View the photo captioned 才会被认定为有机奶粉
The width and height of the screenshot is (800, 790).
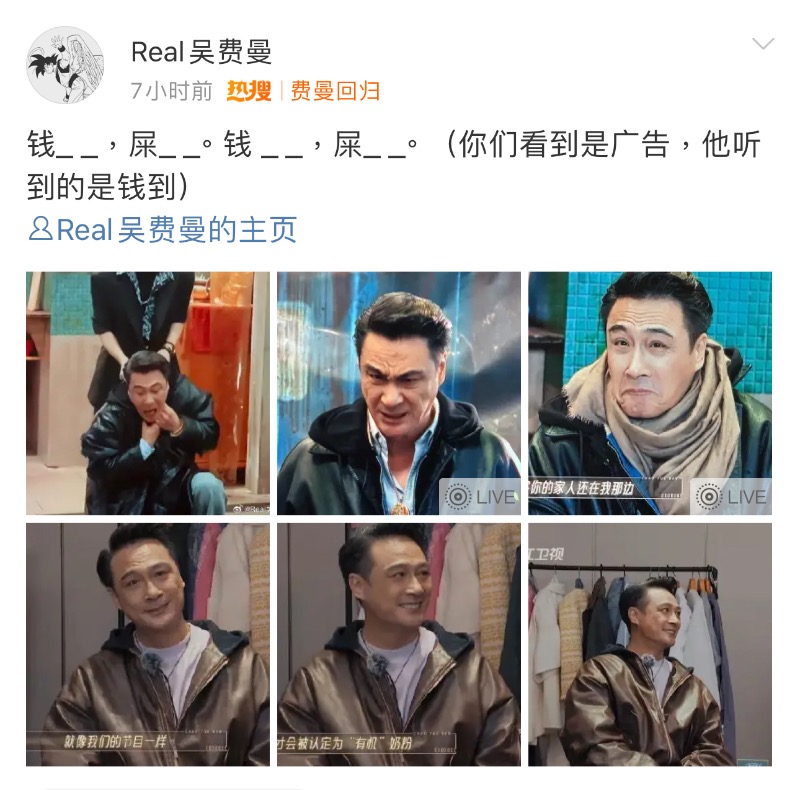399,644
